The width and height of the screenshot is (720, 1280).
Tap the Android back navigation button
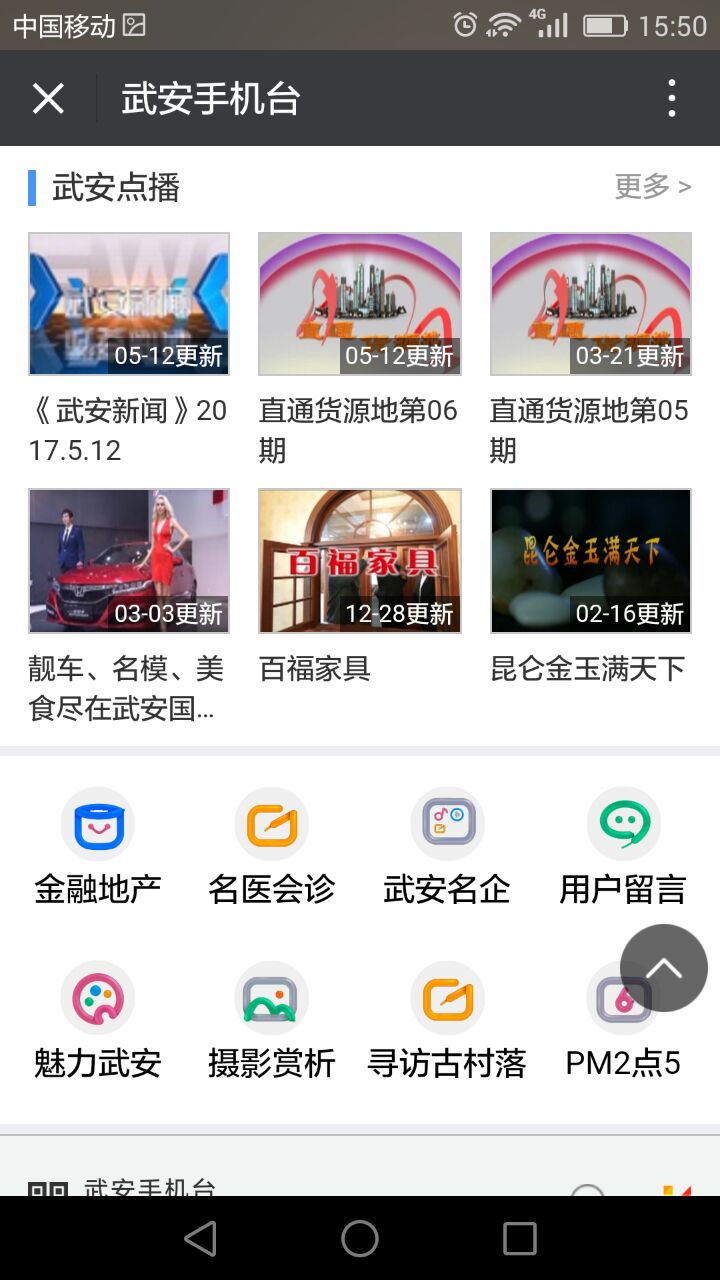tap(201, 1238)
